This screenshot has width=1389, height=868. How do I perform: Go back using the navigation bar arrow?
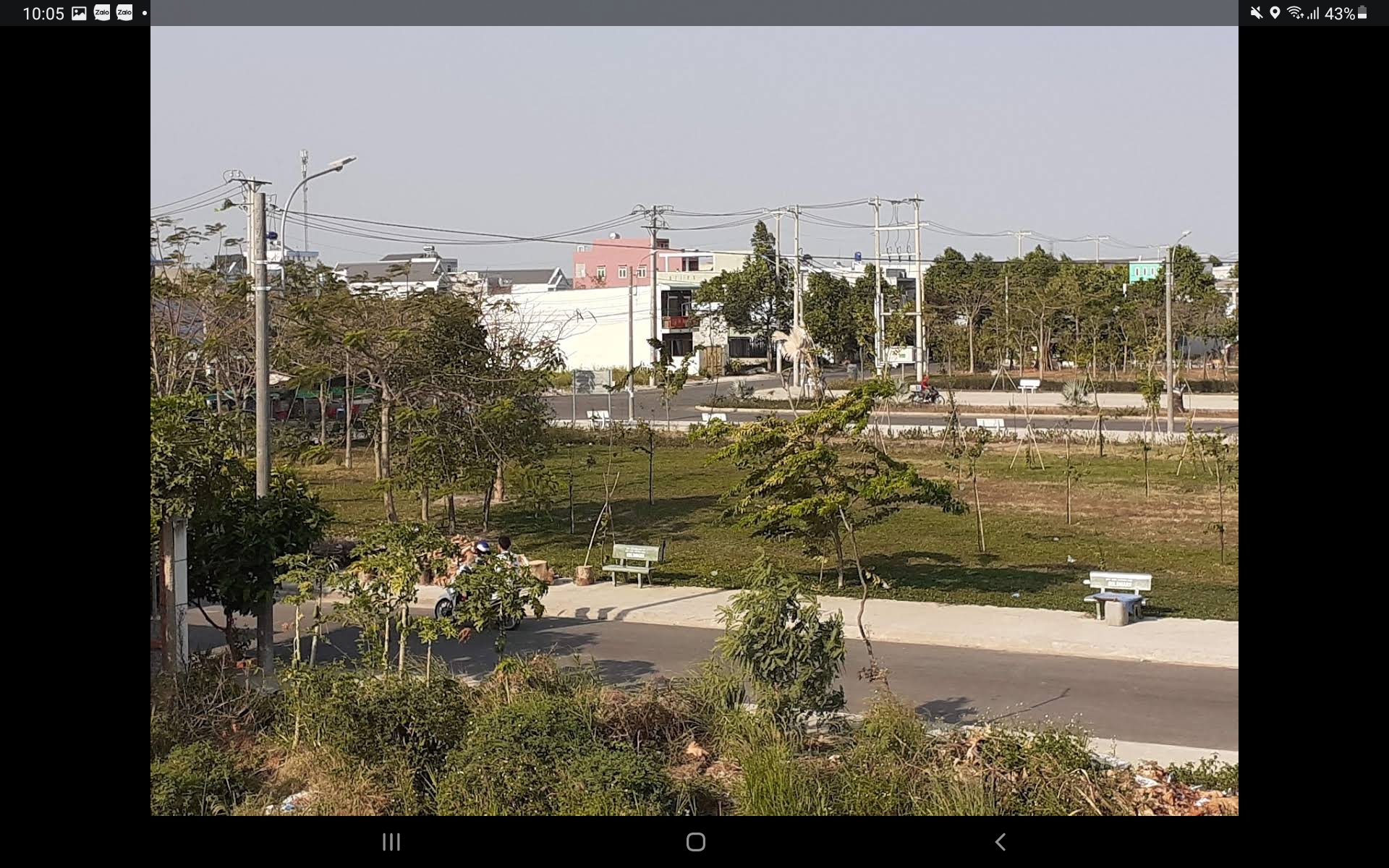pos(1000,842)
